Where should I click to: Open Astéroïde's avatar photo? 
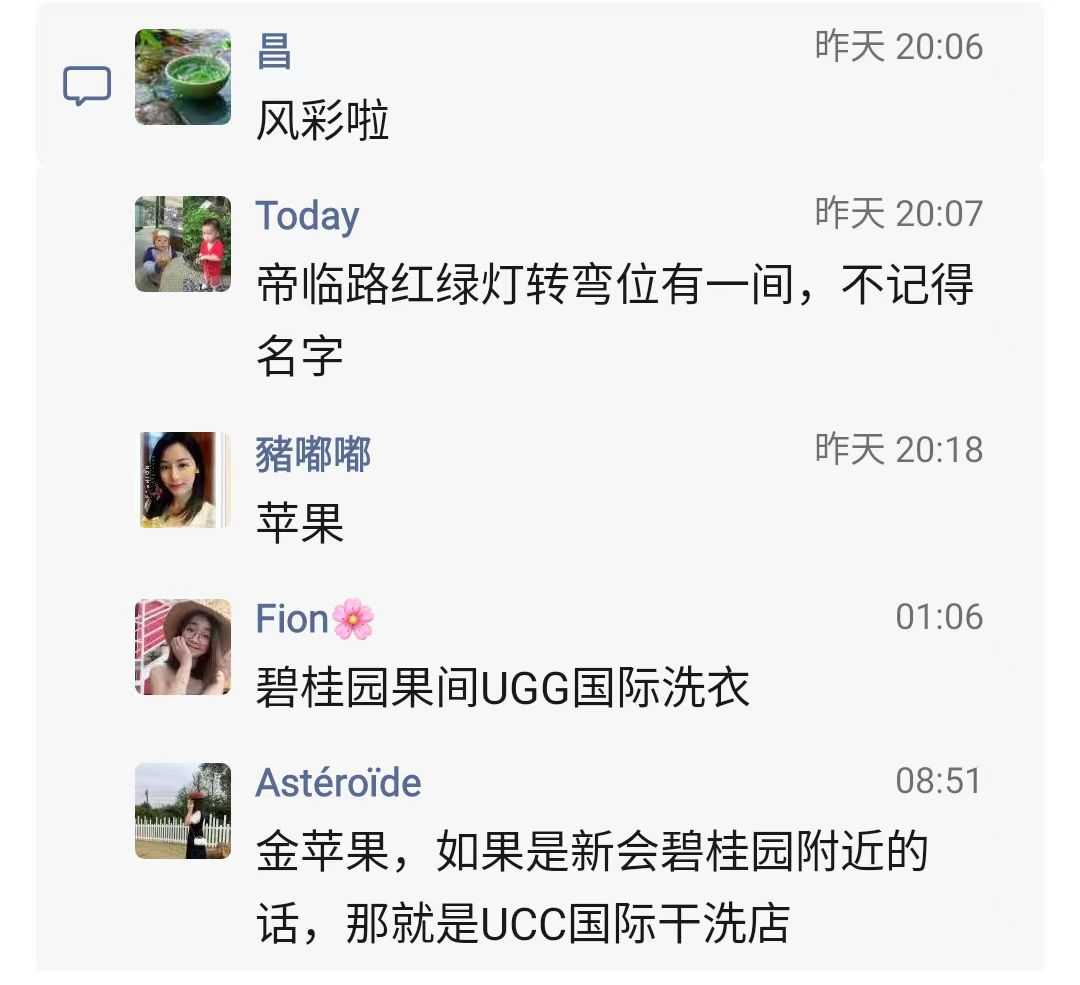183,811
